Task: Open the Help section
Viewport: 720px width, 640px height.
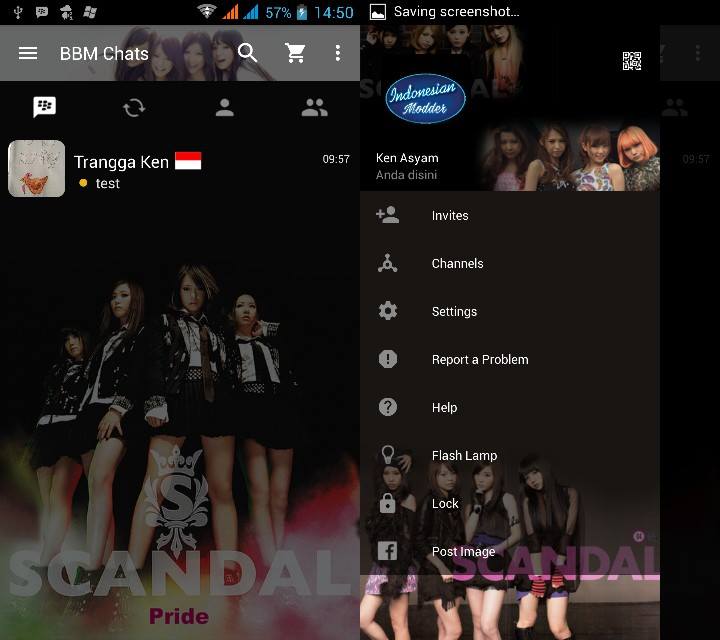Action: click(x=444, y=408)
